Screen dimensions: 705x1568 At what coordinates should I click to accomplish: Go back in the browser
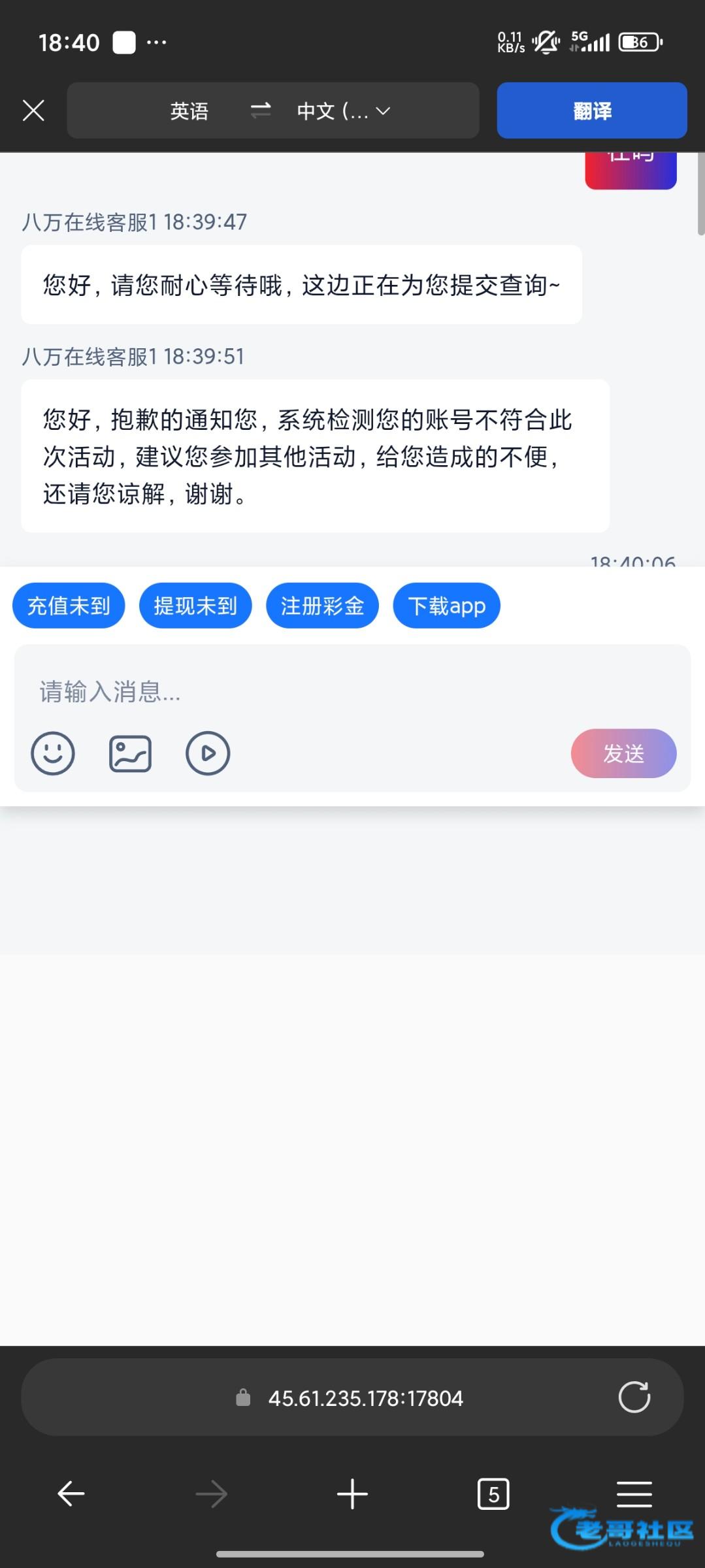point(71,1494)
